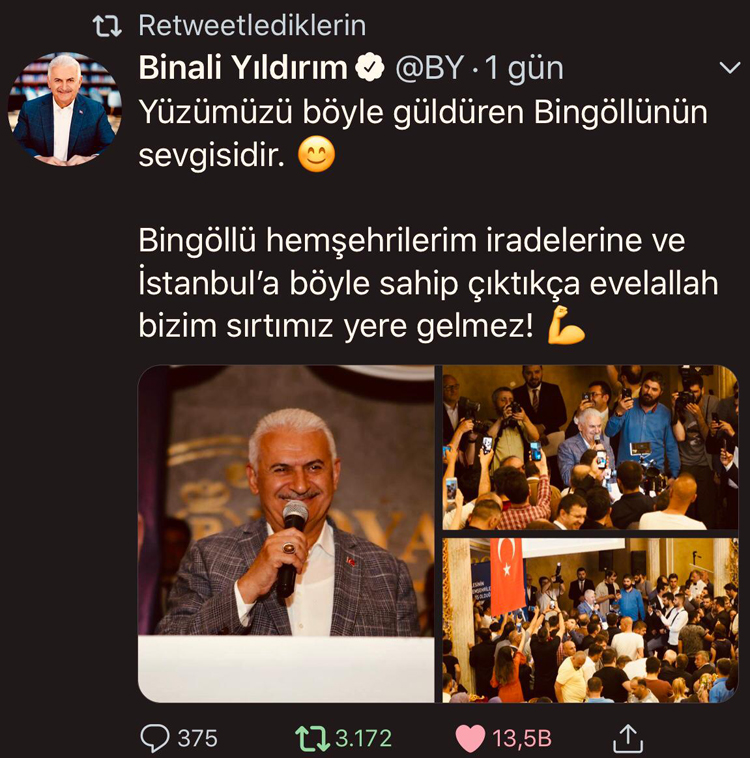Share this tweet
Image resolution: width=750 pixels, height=758 pixels.
tap(628, 738)
